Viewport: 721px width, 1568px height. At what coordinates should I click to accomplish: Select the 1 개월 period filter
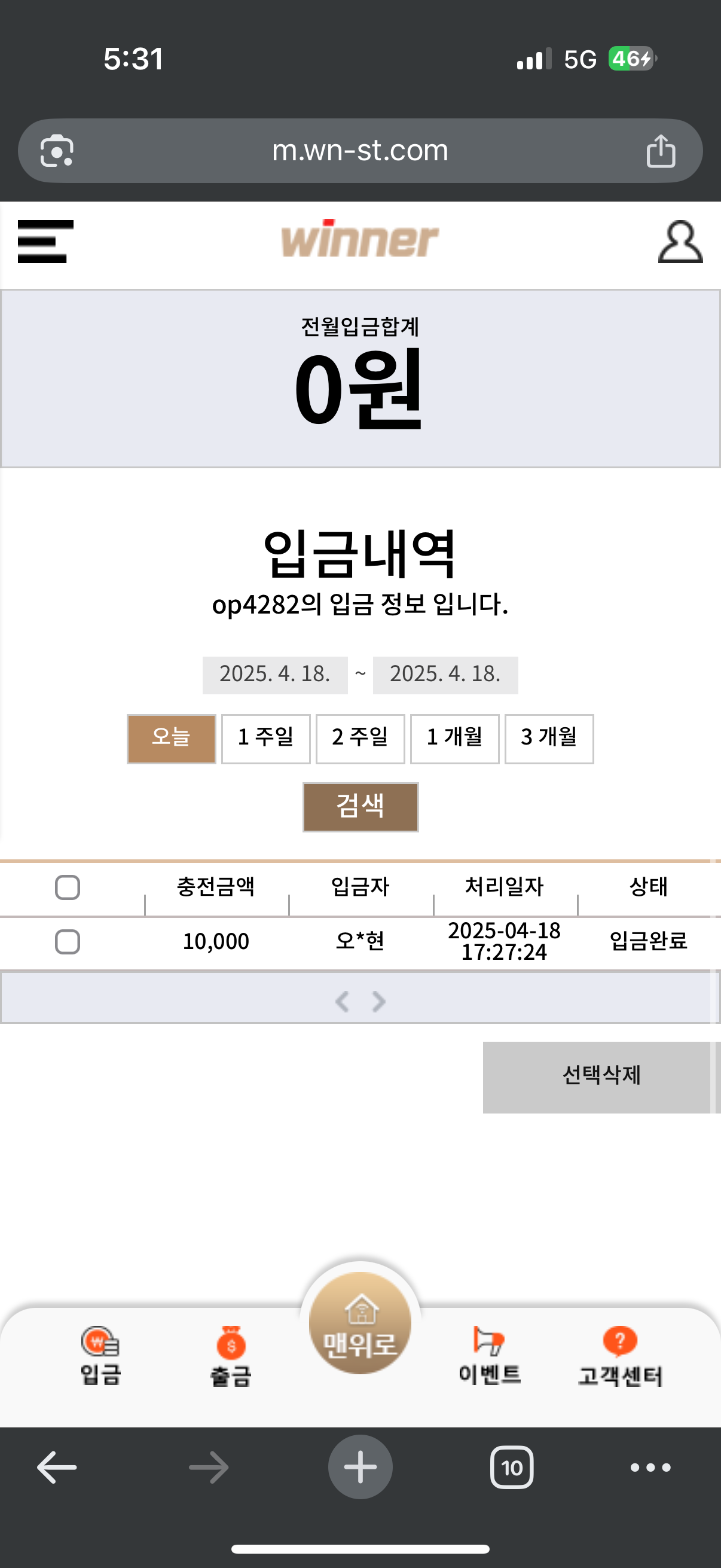pyautogui.click(x=454, y=739)
